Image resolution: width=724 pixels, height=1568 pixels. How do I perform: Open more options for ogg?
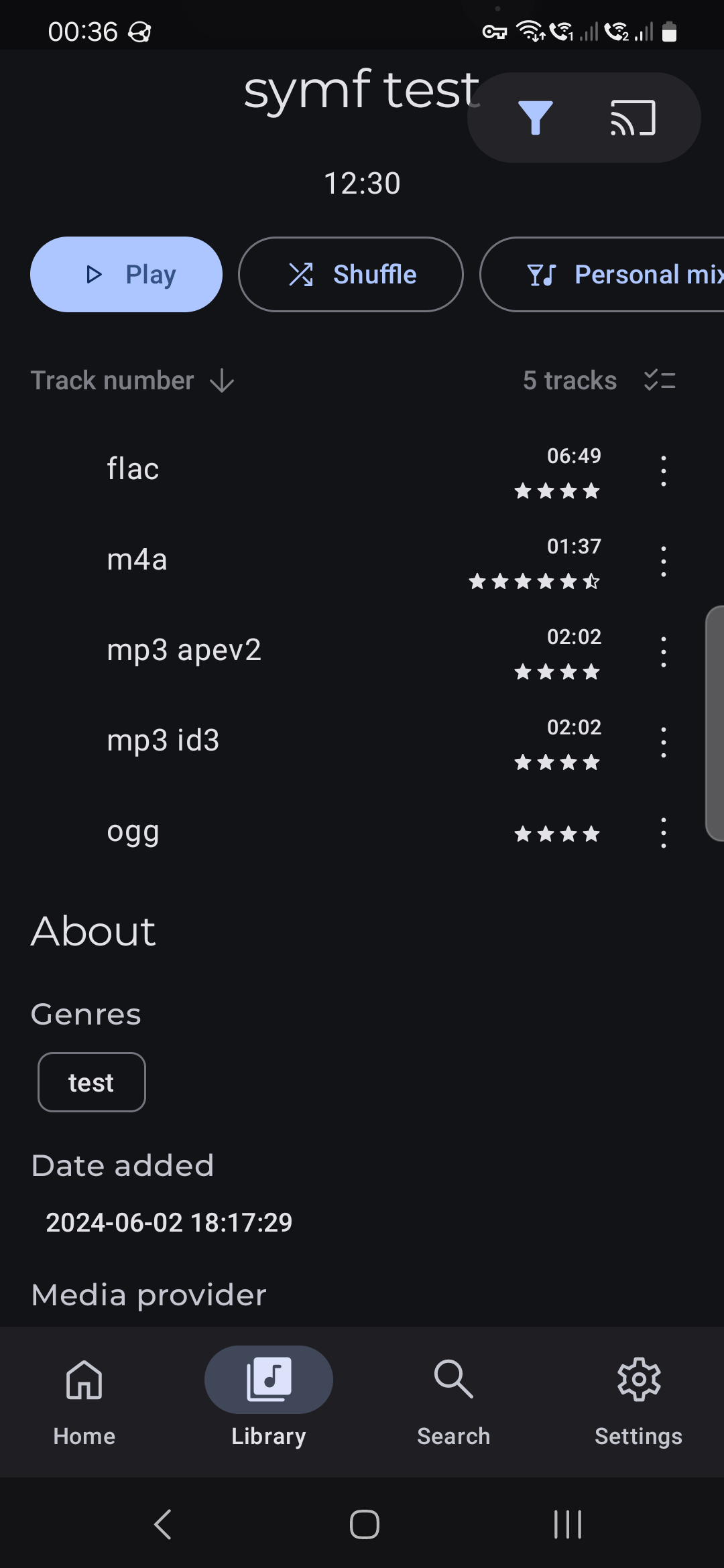click(663, 833)
